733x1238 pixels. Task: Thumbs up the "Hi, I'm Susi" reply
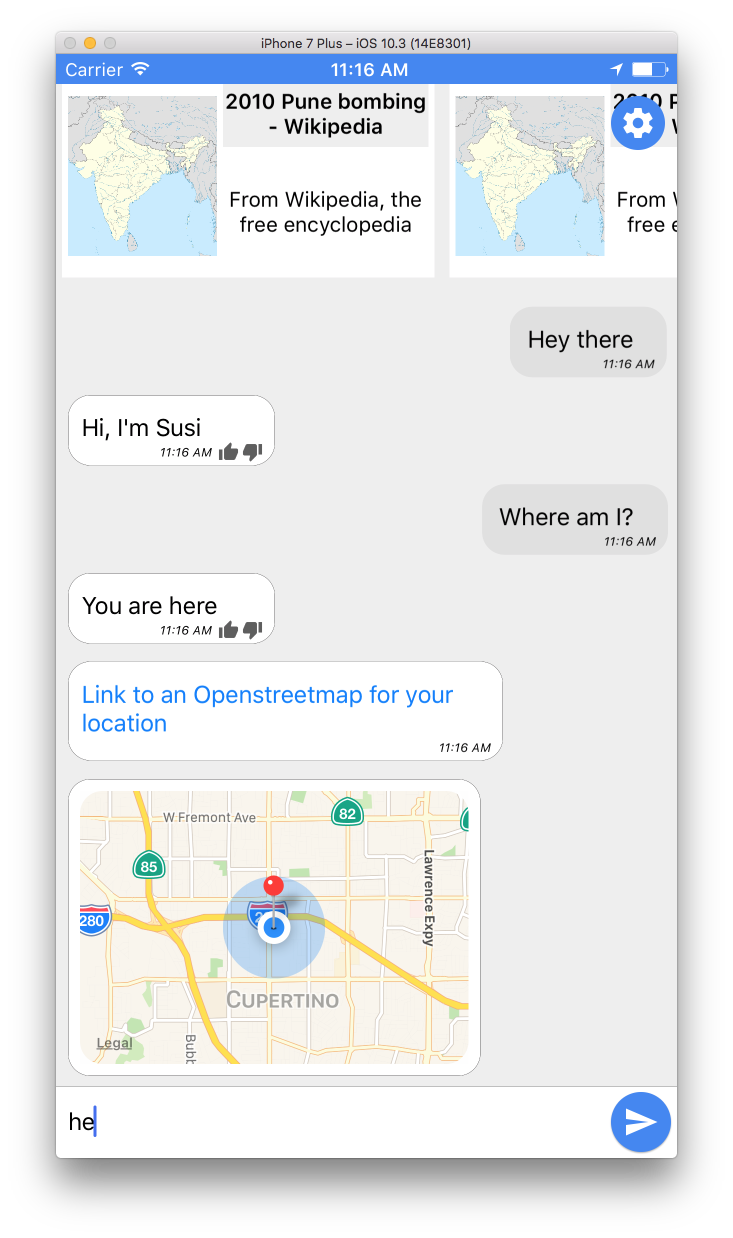229,452
